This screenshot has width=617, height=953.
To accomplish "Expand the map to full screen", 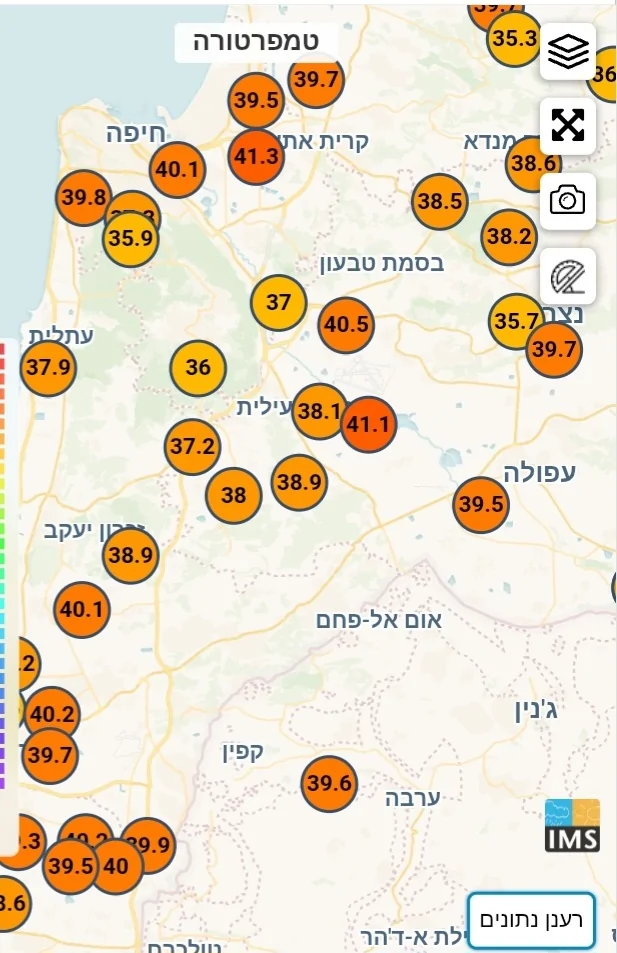I will click(568, 126).
